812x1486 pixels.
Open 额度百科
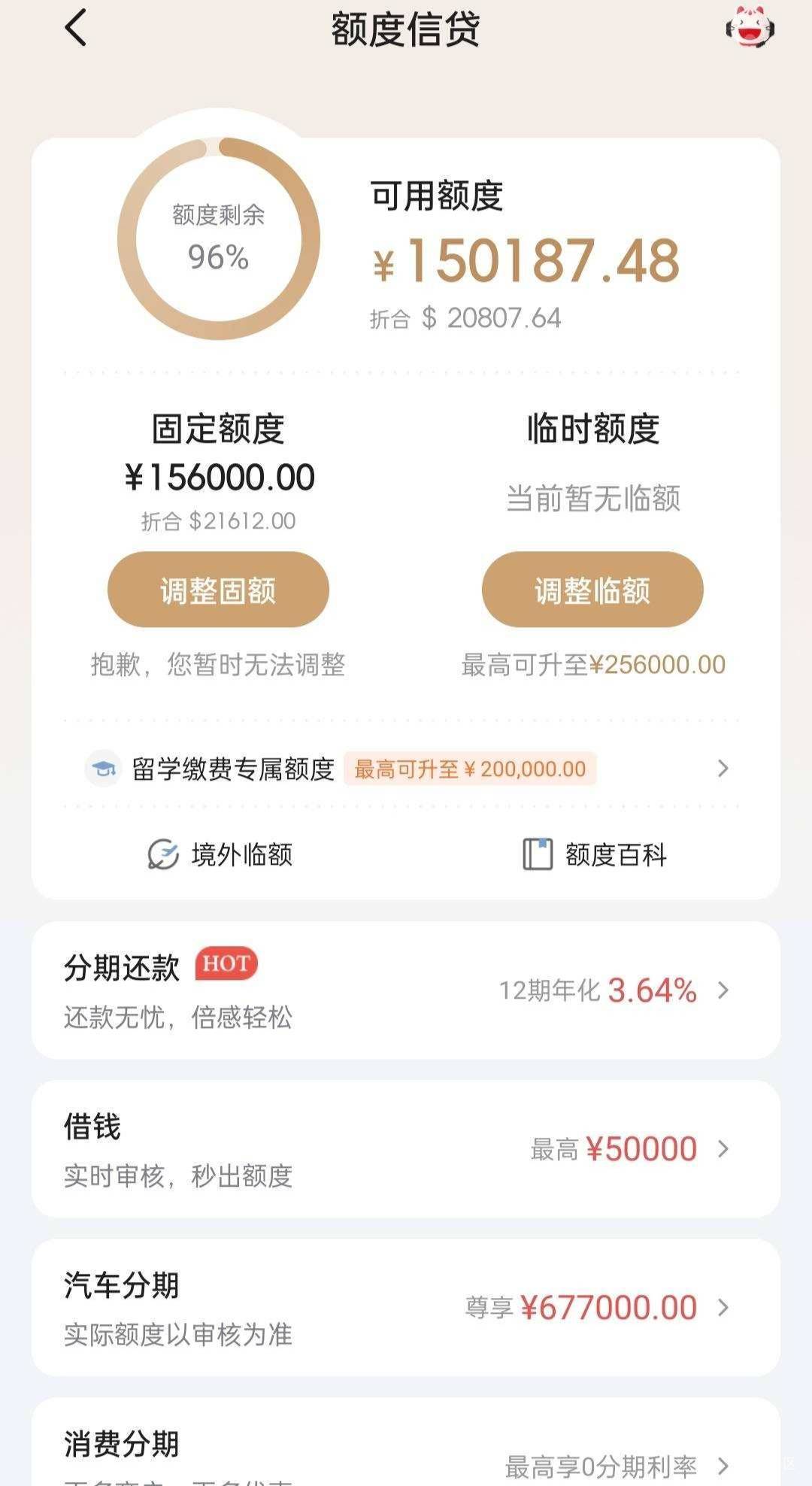594,855
